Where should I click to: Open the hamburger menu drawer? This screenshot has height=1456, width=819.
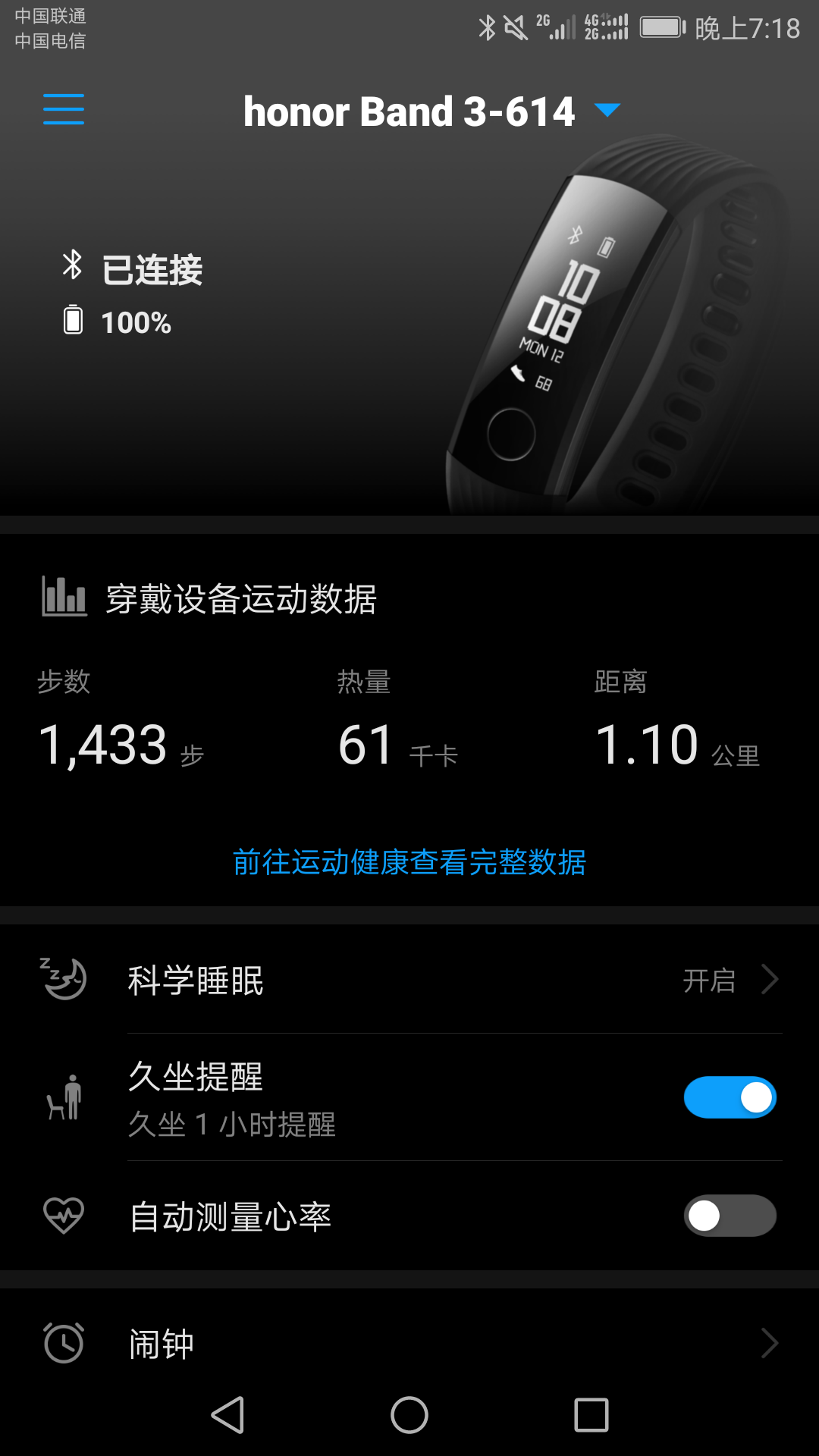coord(64,109)
